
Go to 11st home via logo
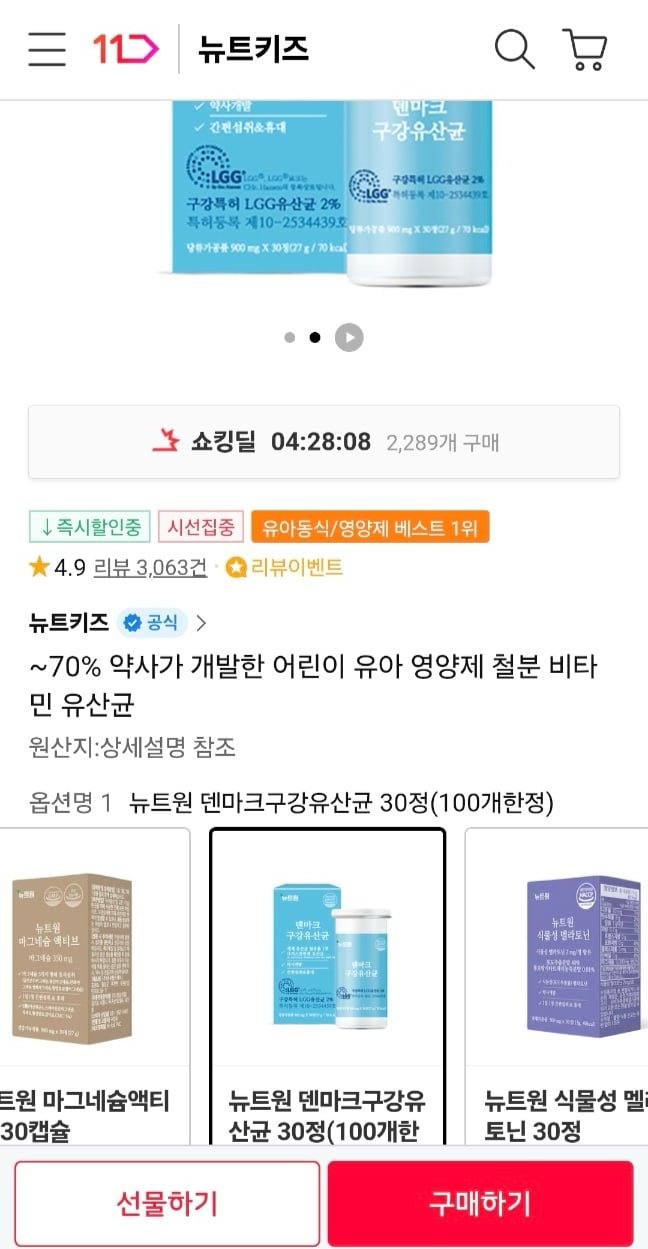pyautogui.click(x=126, y=49)
